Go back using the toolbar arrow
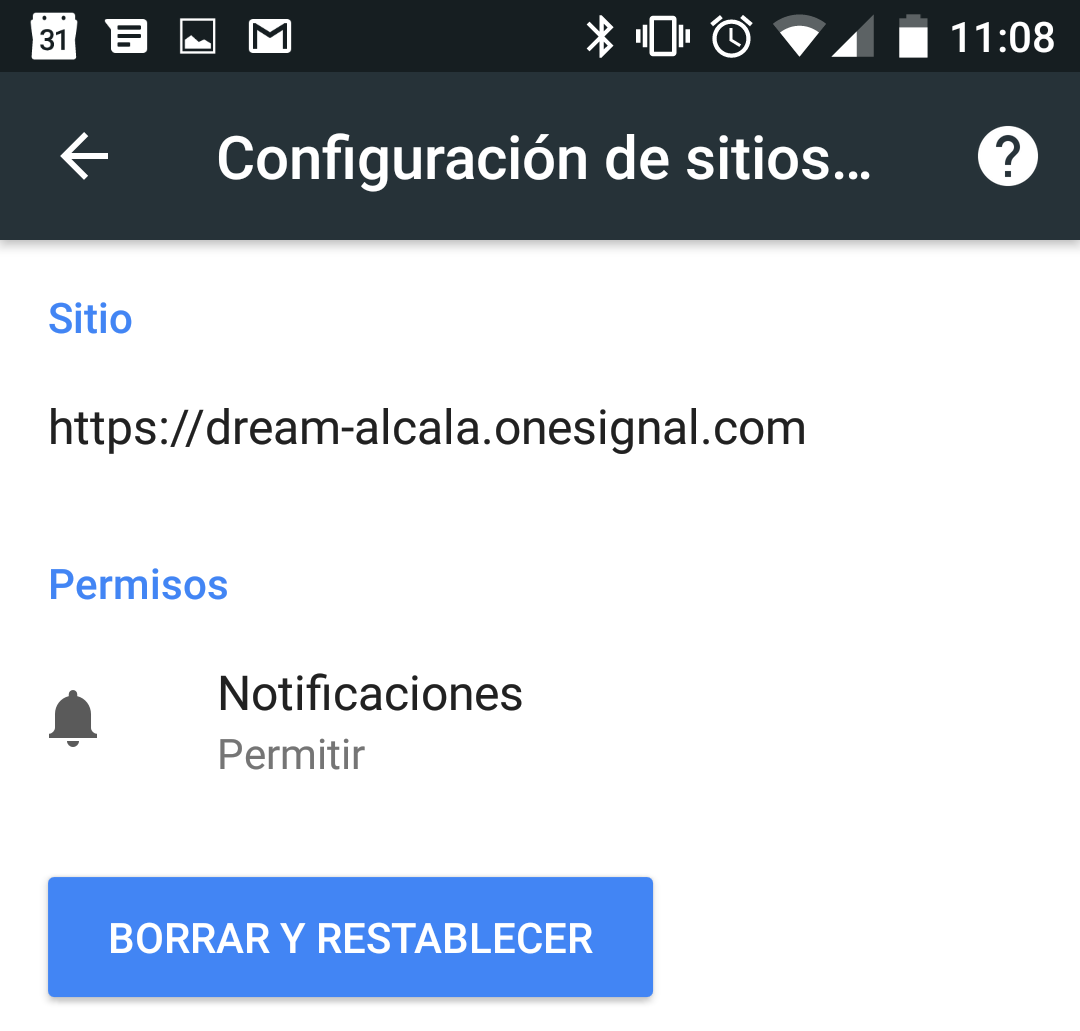This screenshot has width=1080, height=1031. [84, 157]
